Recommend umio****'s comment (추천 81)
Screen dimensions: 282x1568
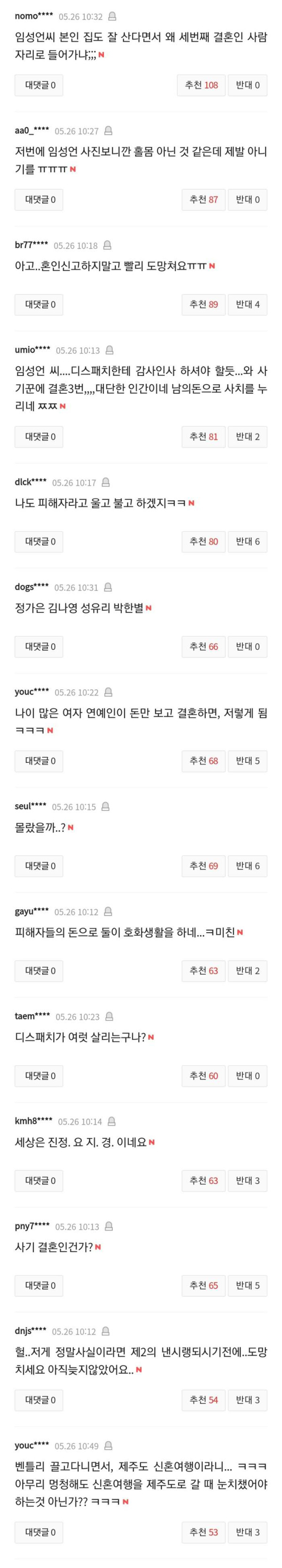click(203, 436)
